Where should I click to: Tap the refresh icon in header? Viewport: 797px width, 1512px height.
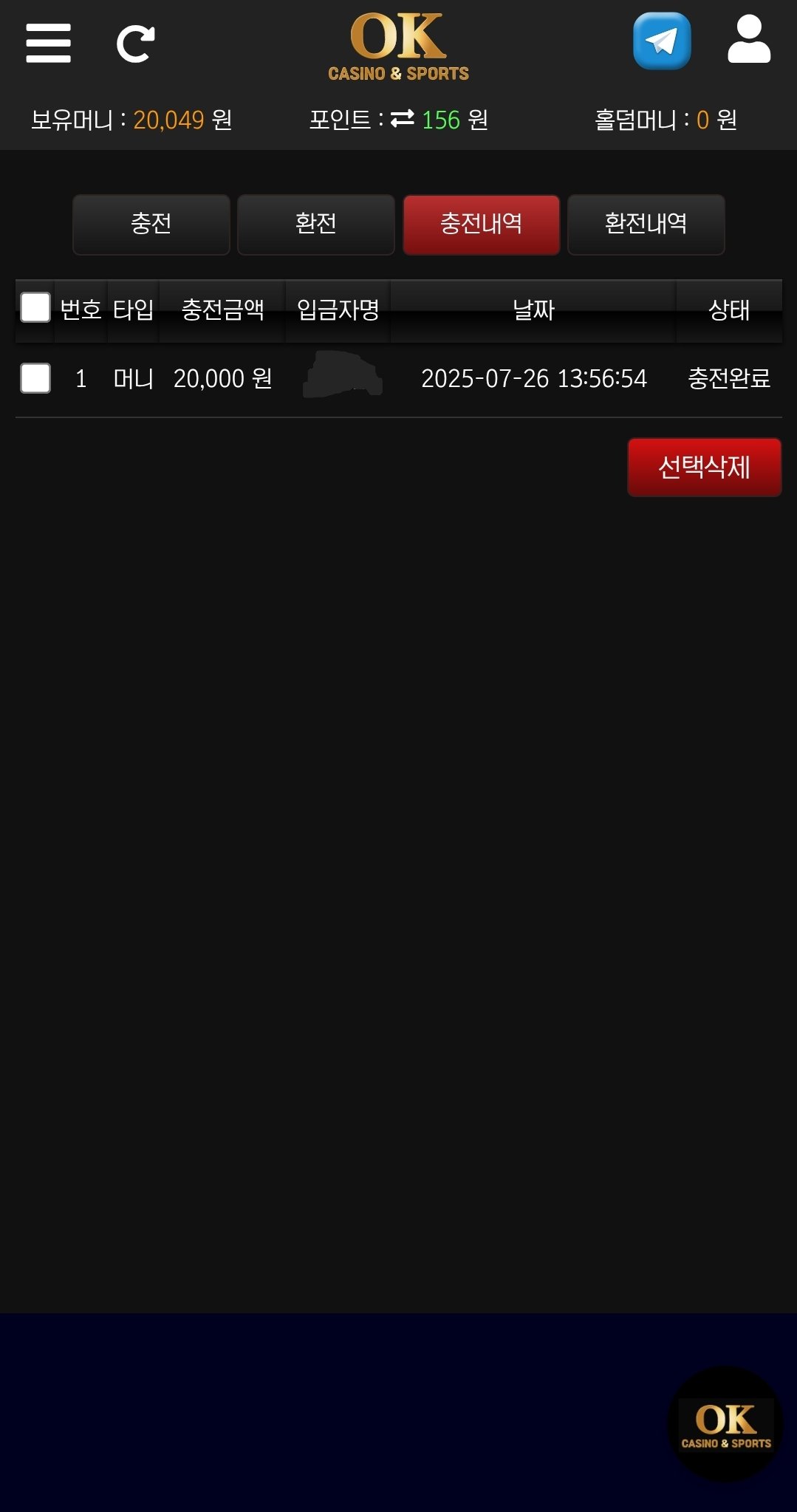(x=136, y=44)
